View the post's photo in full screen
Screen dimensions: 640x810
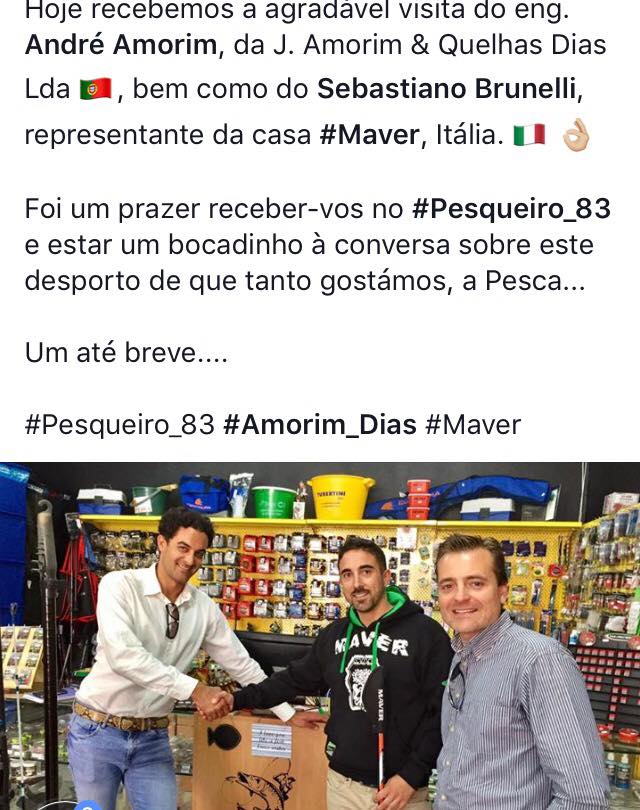pos(320,640)
